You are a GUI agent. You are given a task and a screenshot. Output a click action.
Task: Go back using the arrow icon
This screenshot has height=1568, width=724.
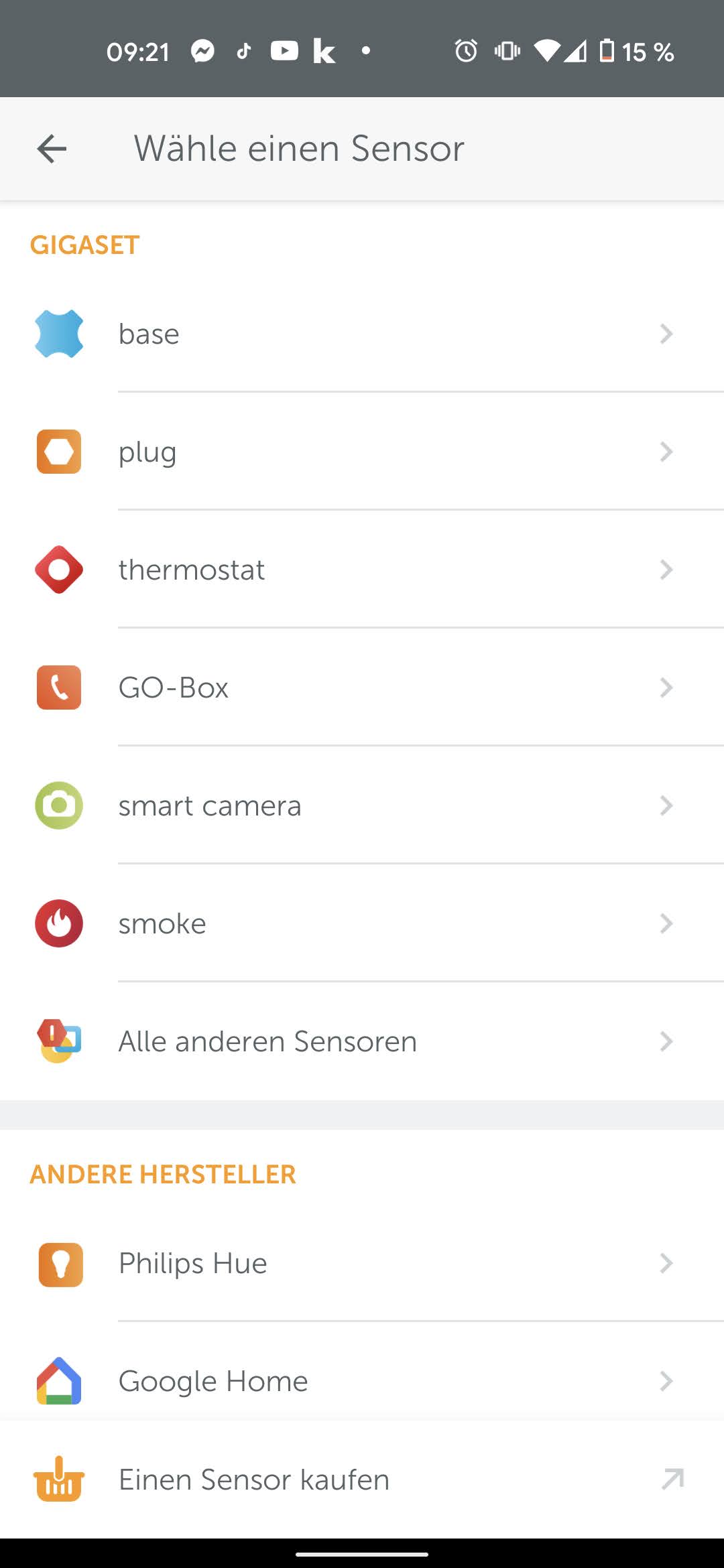point(52,149)
